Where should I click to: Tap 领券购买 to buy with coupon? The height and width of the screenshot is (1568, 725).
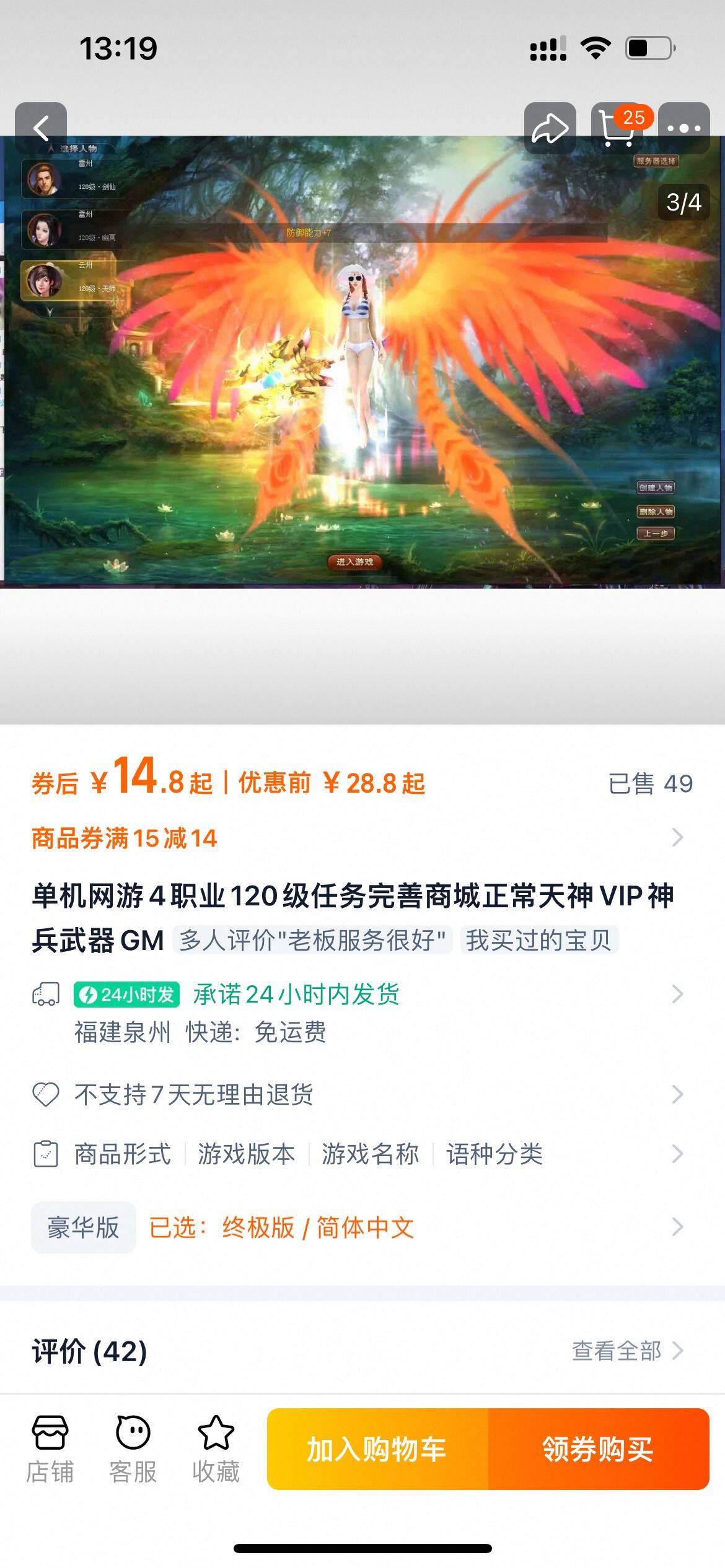pos(599,1449)
